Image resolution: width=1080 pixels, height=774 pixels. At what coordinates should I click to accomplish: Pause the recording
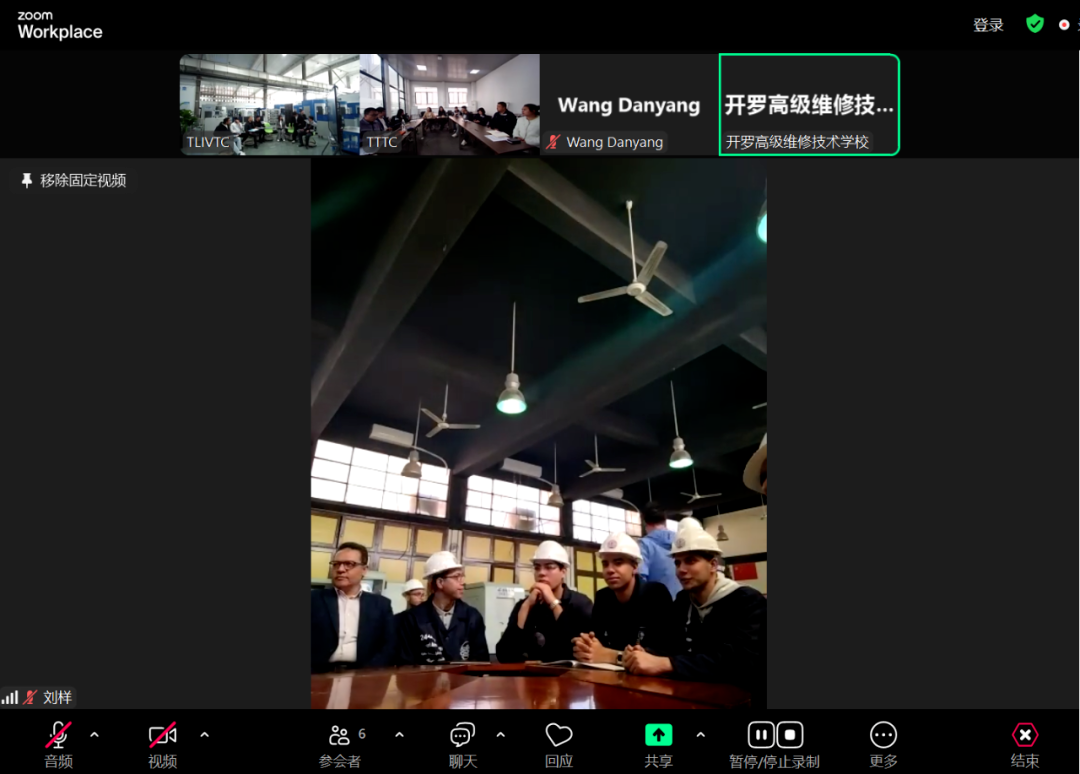coord(761,736)
